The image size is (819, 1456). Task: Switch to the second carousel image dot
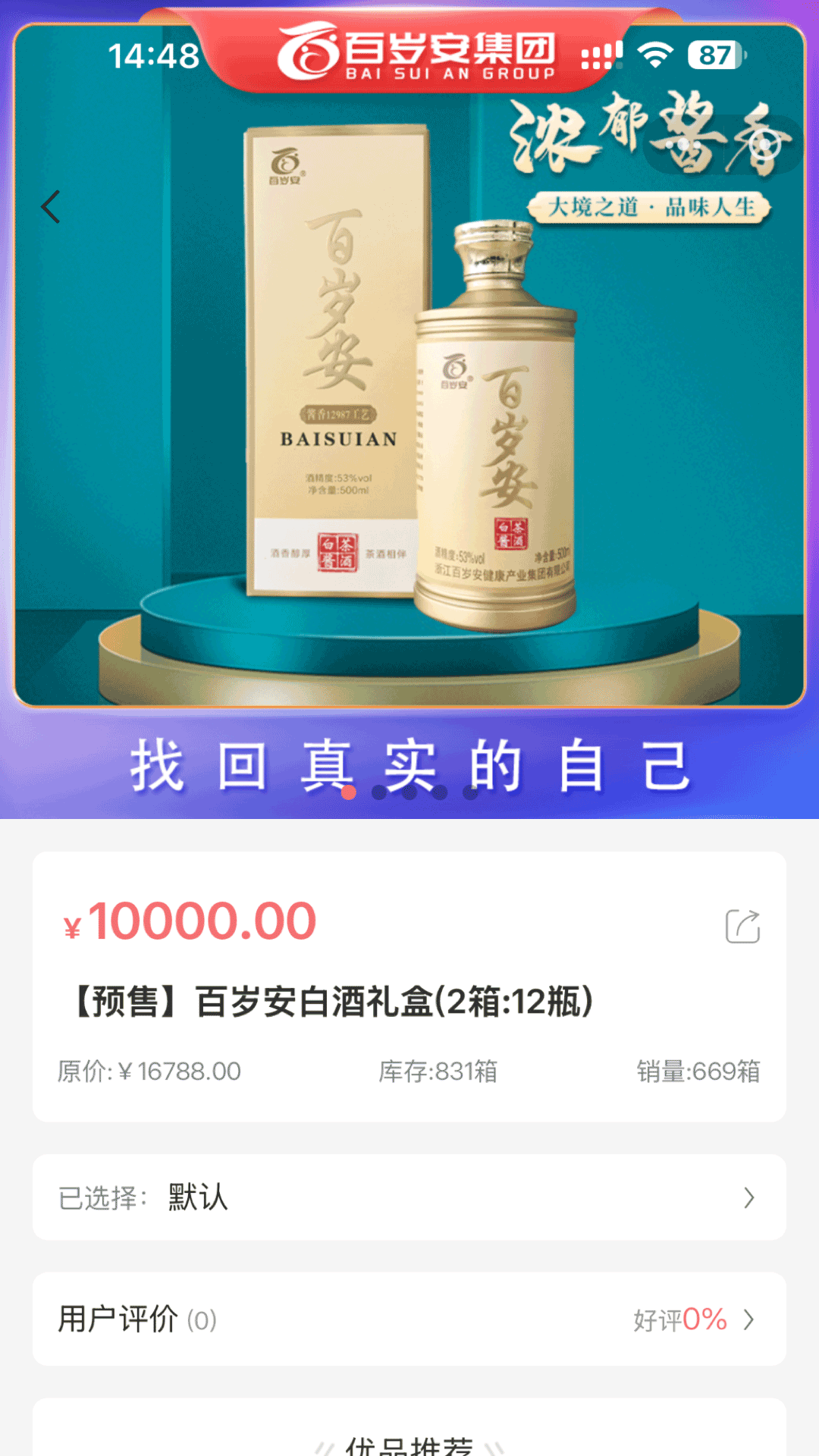(381, 792)
